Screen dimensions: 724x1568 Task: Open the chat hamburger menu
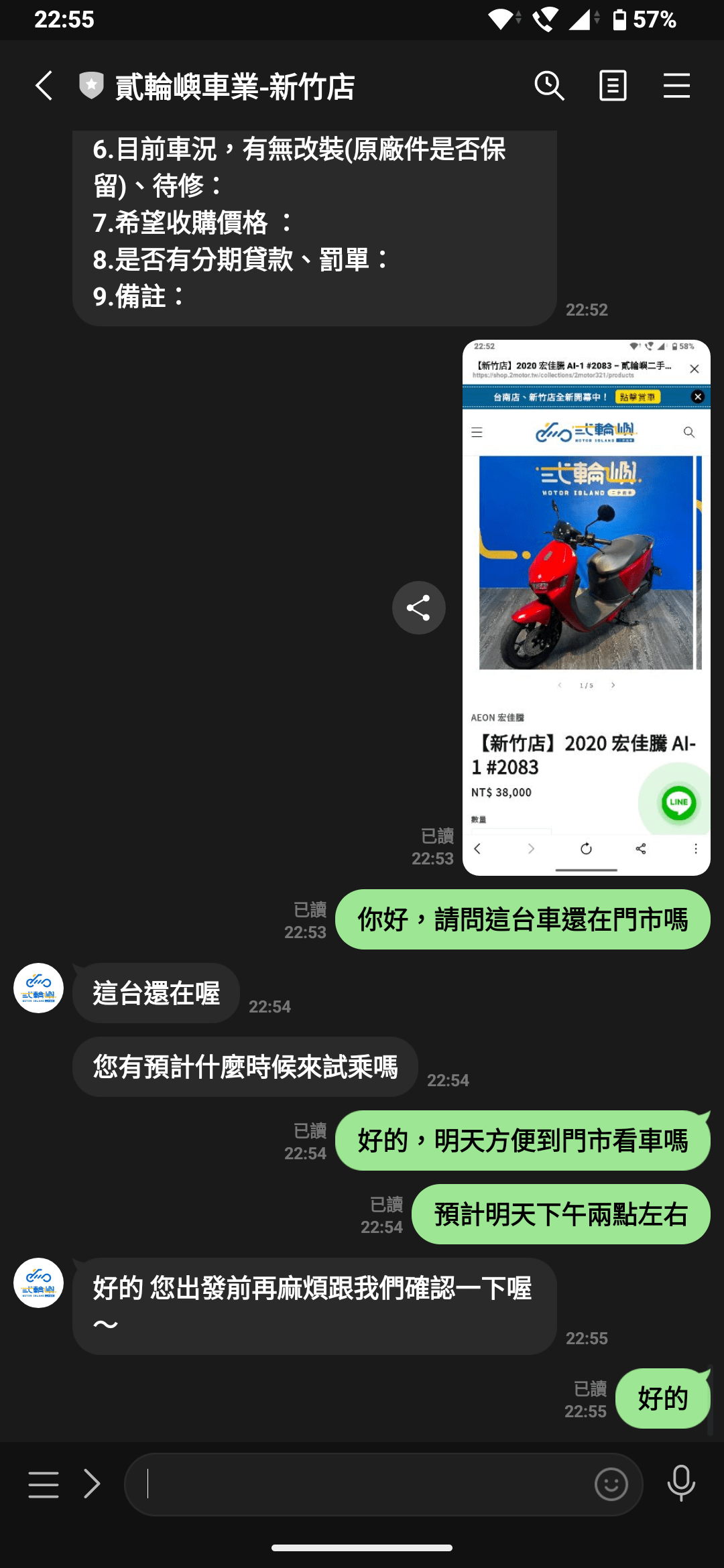tap(676, 86)
